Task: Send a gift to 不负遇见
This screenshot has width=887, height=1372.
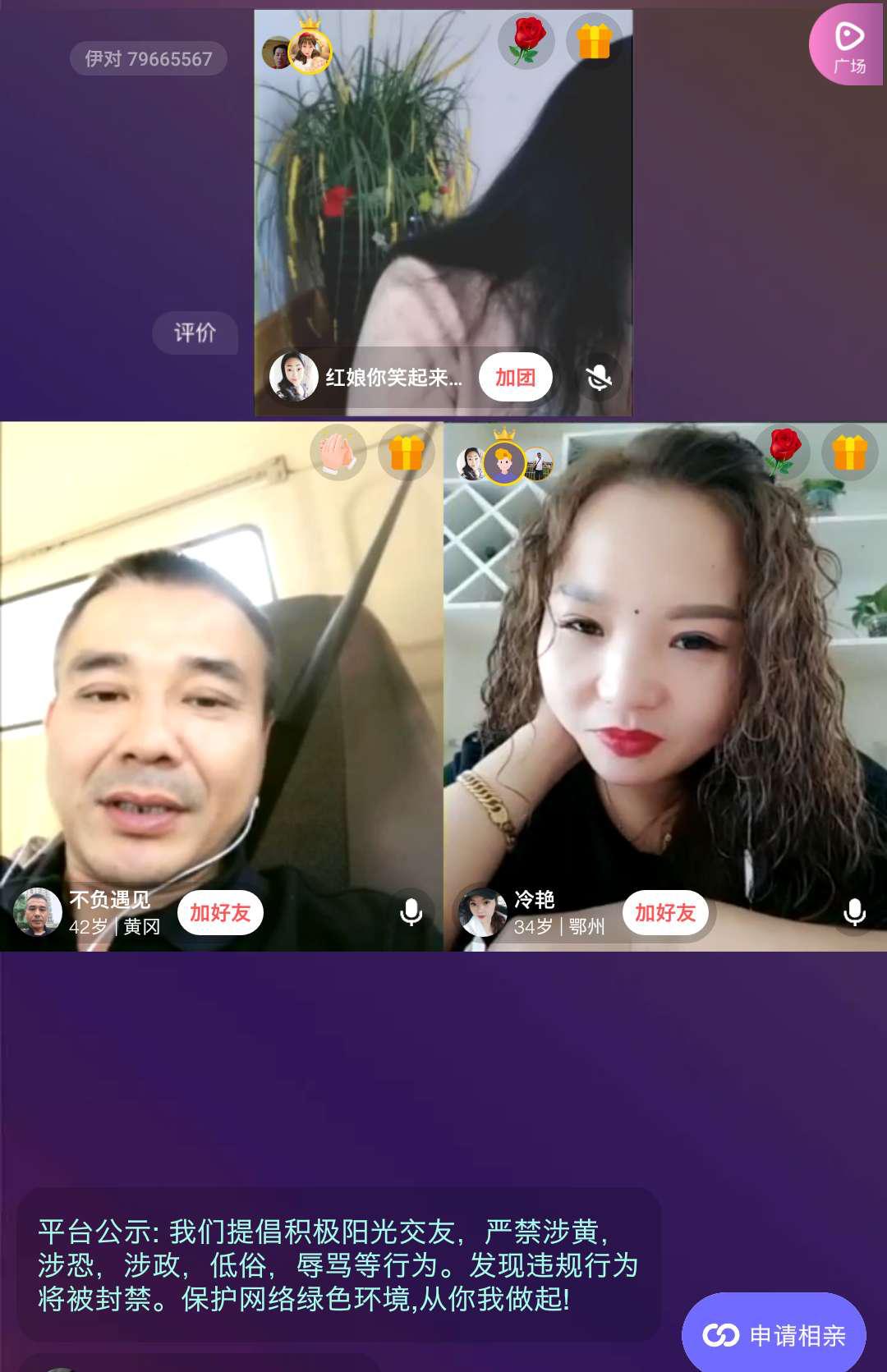Action: pyautogui.click(x=406, y=452)
